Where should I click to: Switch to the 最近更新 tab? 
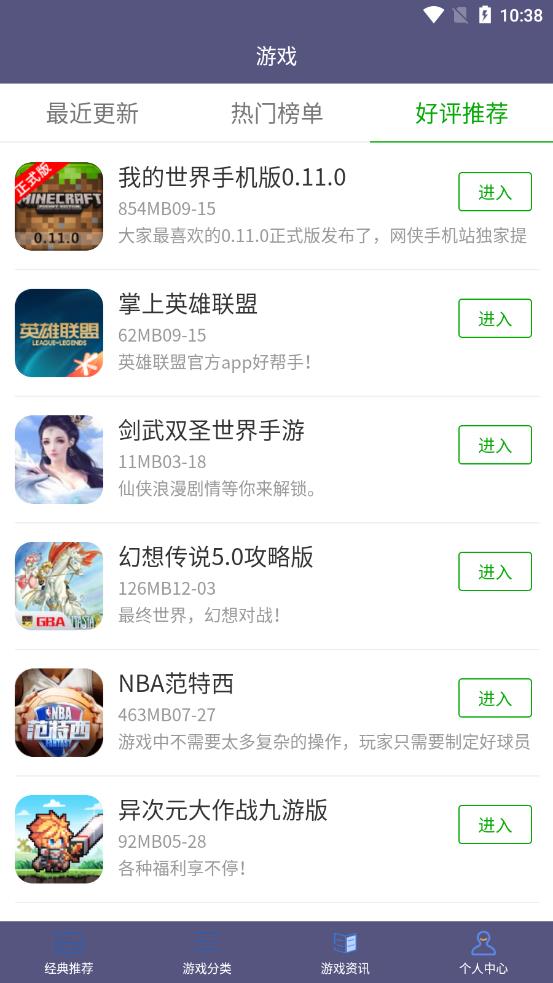coord(92,113)
